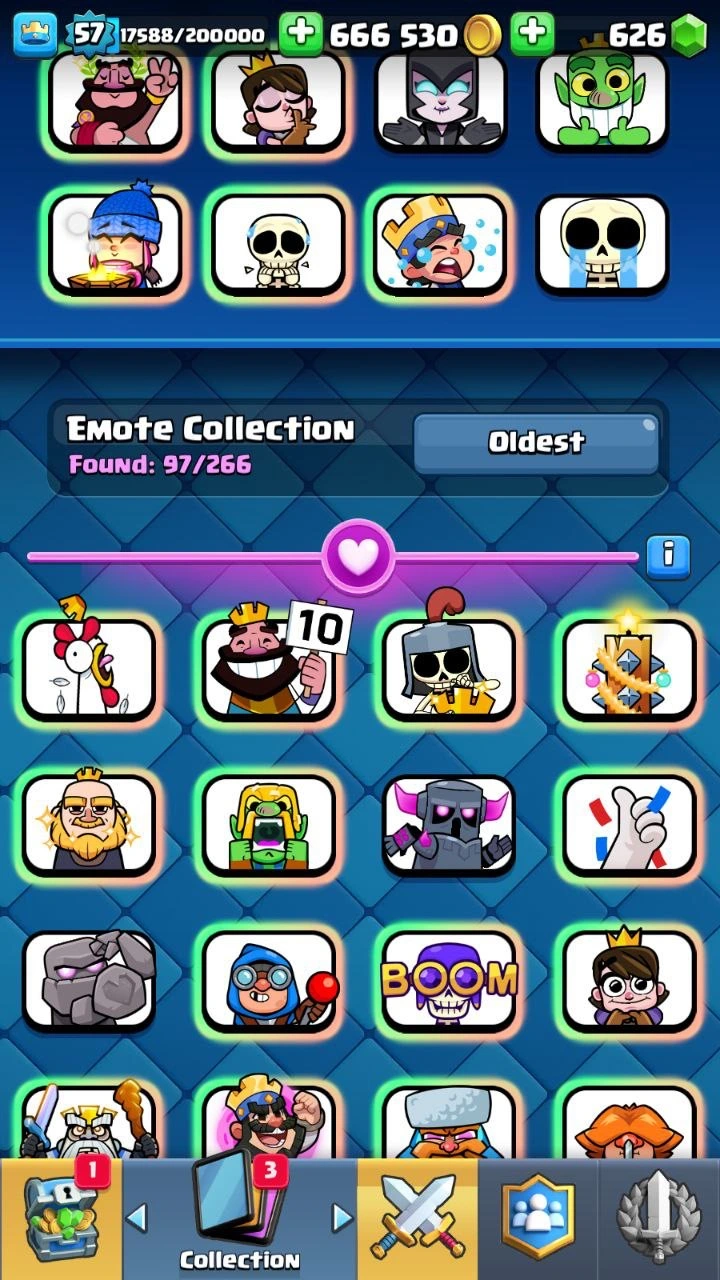Open the player level 57 badge
The width and height of the screenshot is (720, 1280).
coord(88,34)
